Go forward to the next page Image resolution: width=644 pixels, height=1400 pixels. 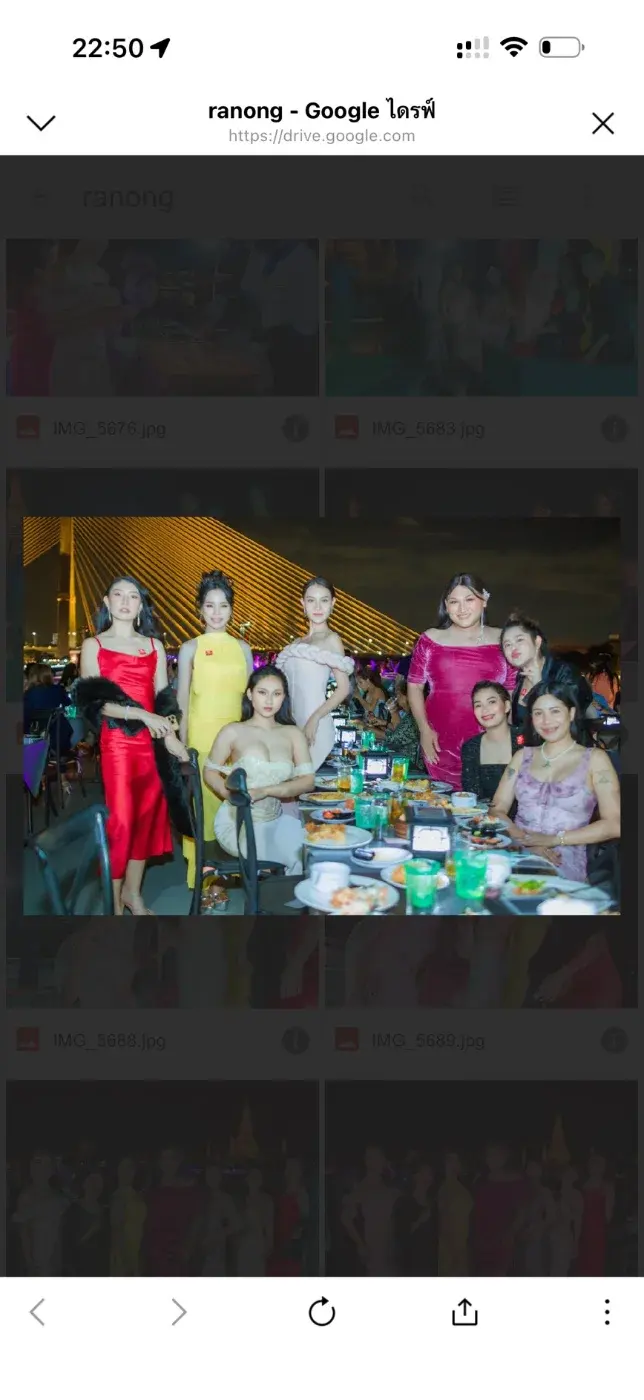tap(179, 1312)
